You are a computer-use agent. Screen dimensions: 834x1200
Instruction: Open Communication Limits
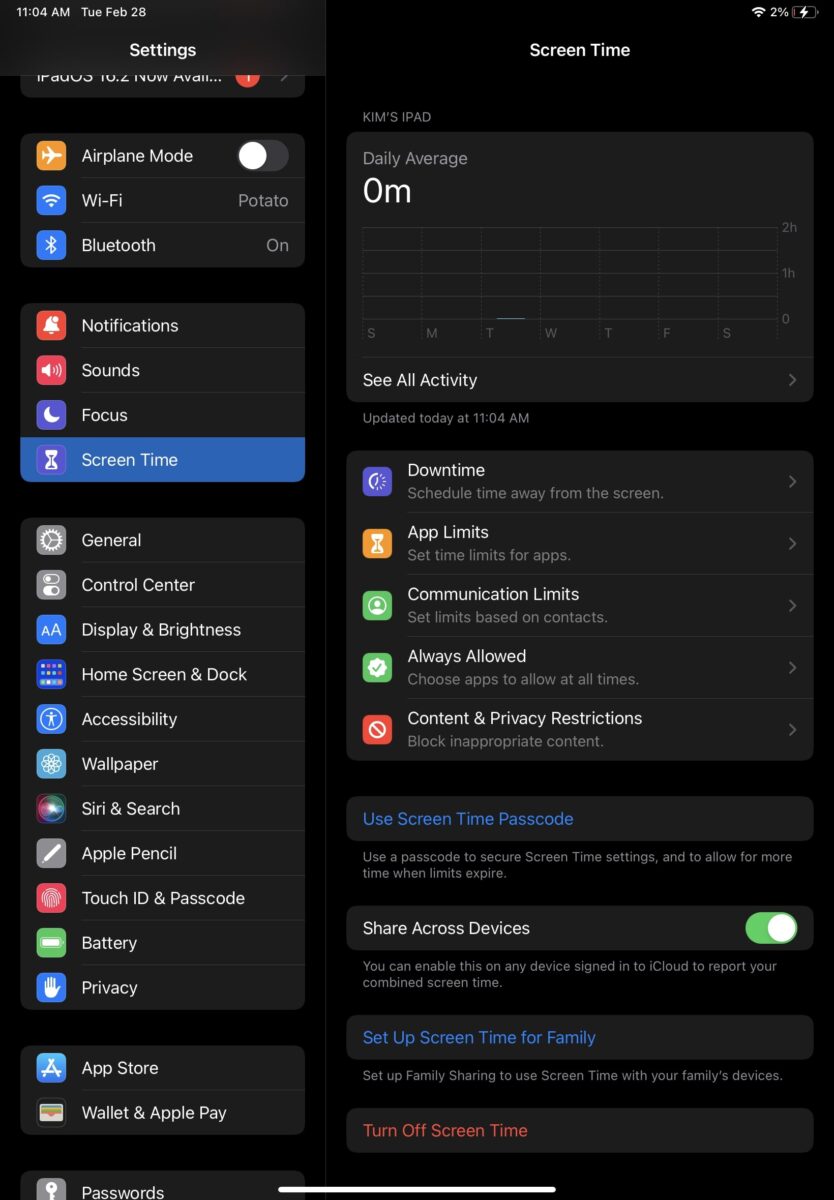click(x=579, y=606)
